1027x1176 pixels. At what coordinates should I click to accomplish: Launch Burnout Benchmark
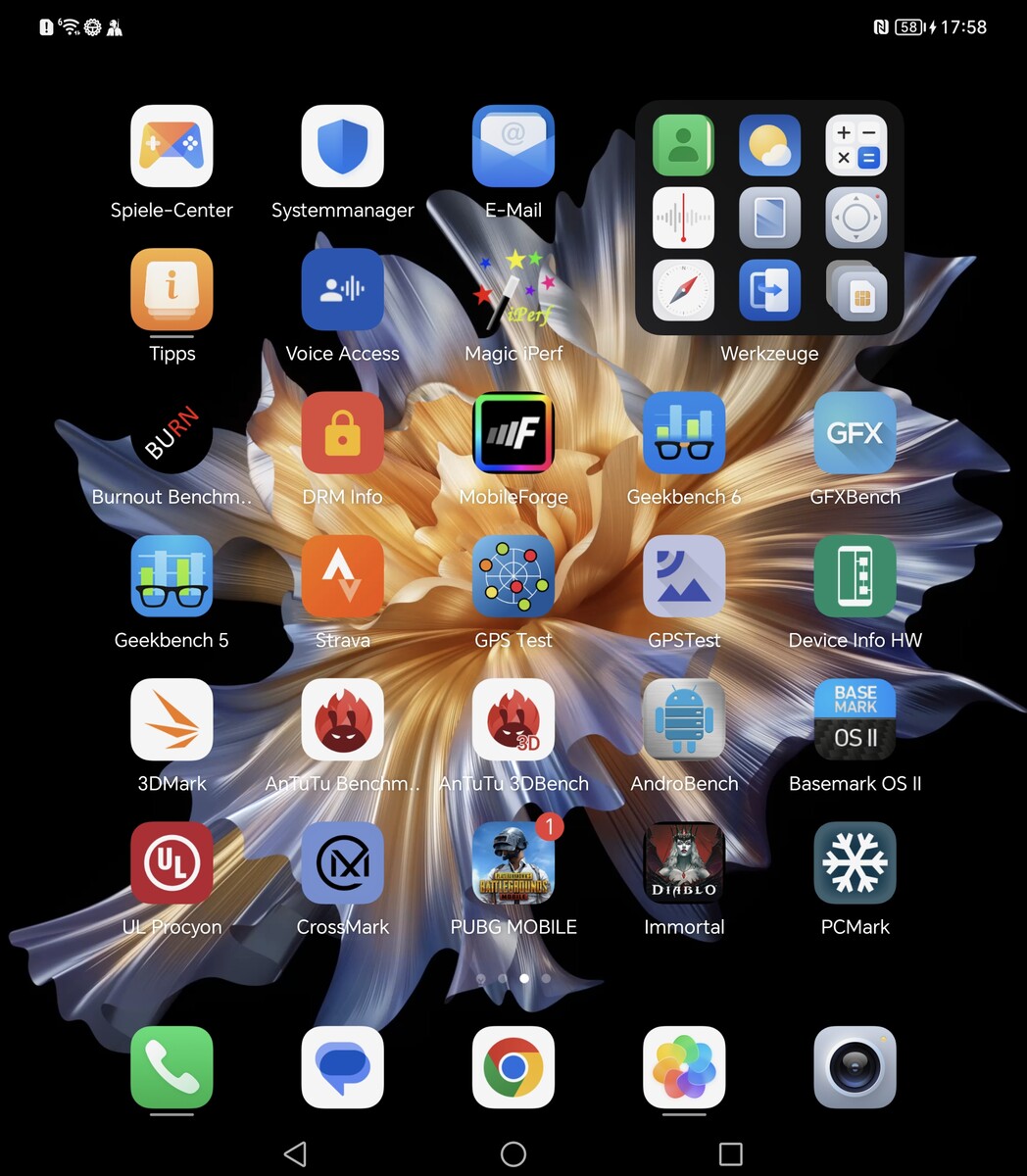pos(171,433)
